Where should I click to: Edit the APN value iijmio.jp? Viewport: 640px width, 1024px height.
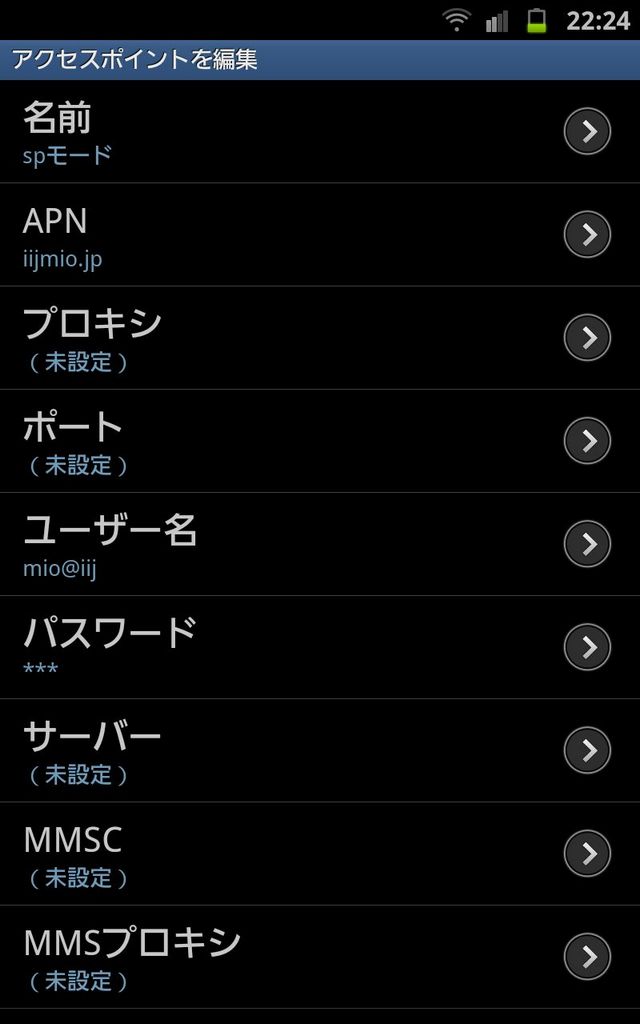[x=320, y=234]
